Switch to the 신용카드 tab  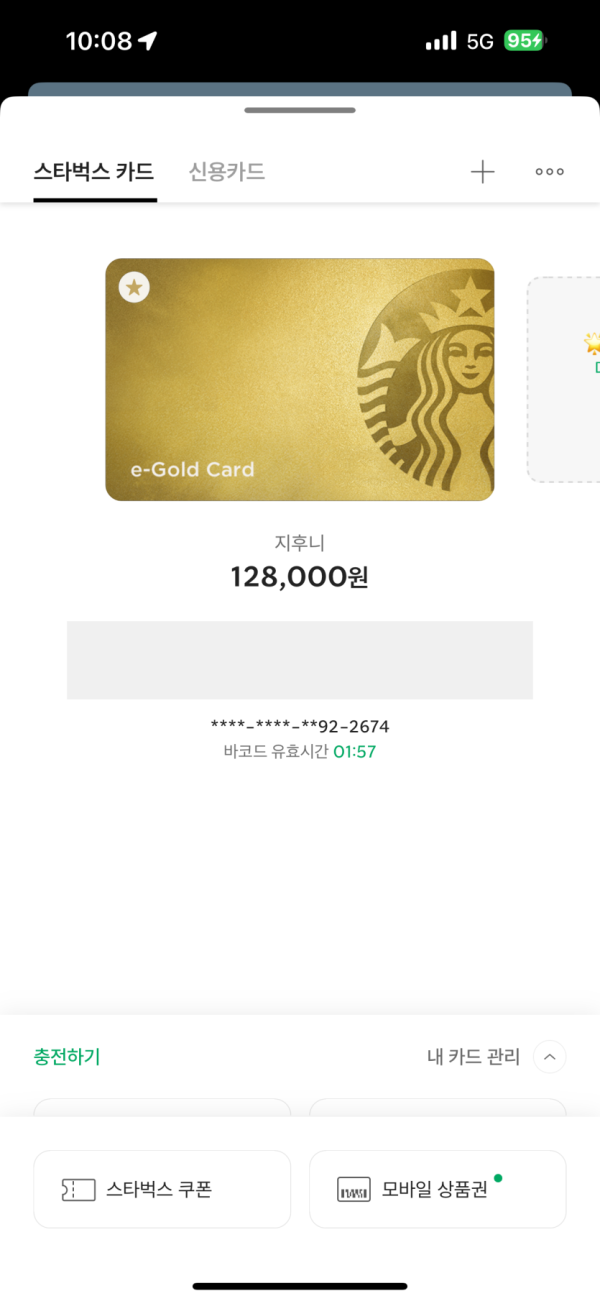pyautogui.click(x=227, y=172)
